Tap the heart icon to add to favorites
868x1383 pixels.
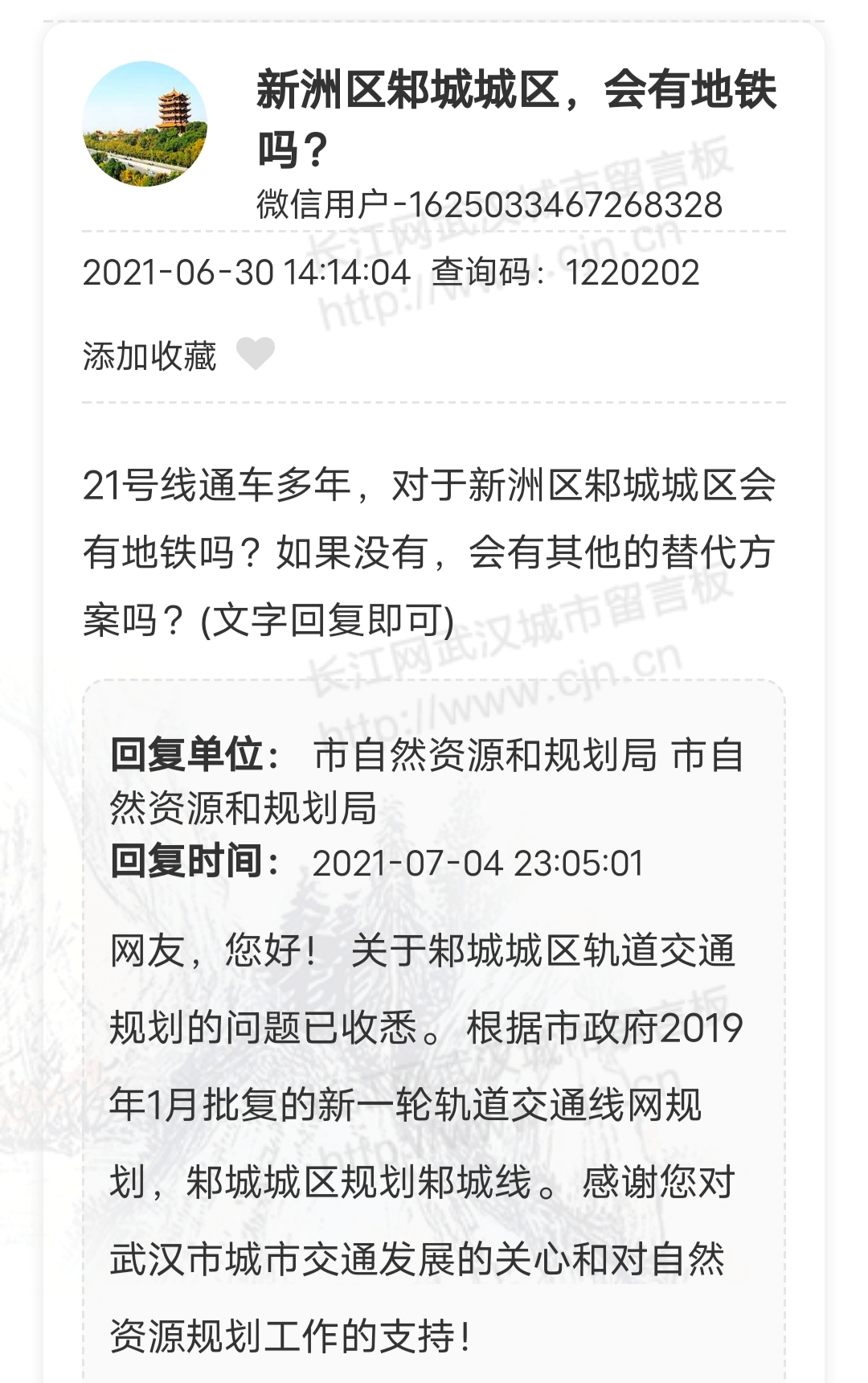(256, 354)
